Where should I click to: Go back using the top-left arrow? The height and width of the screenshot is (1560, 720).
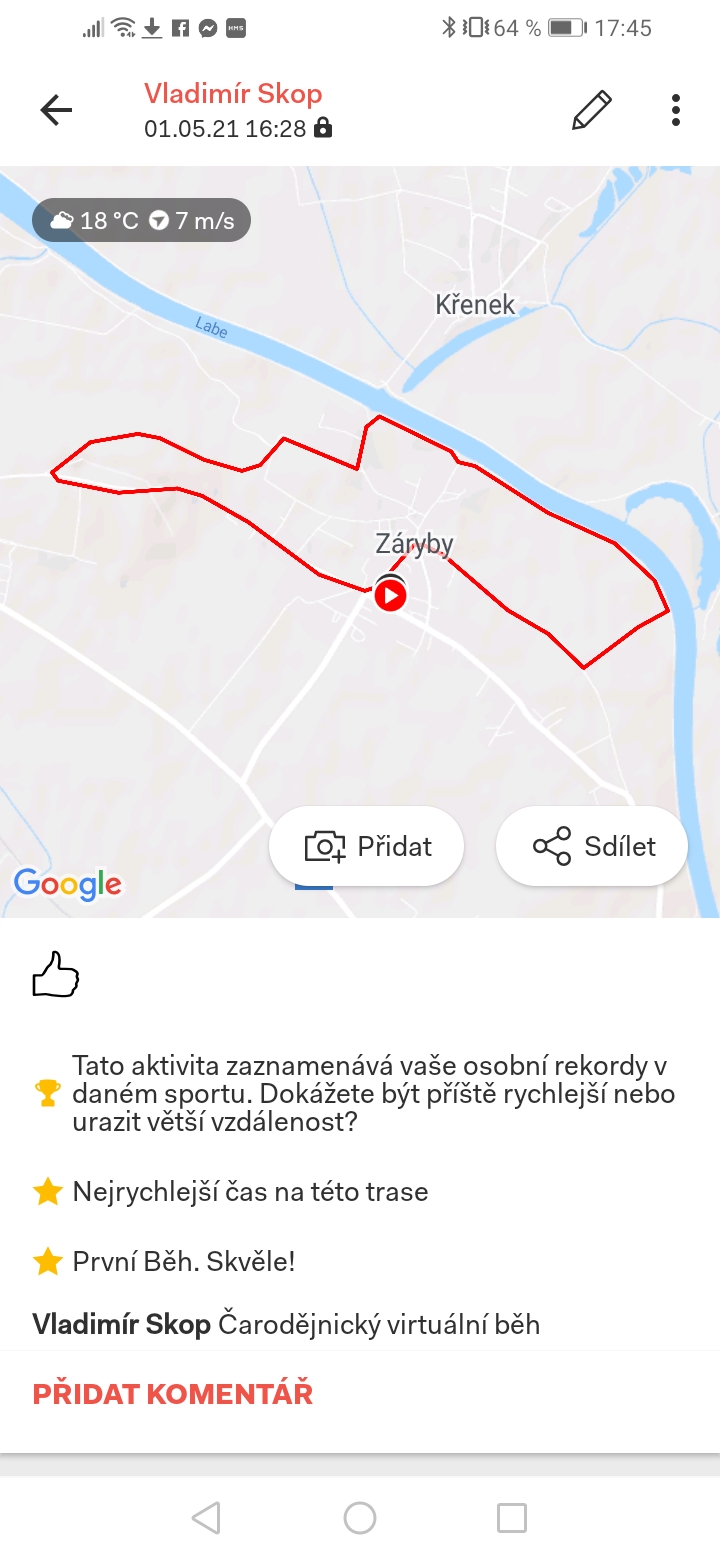click(56, 110)
